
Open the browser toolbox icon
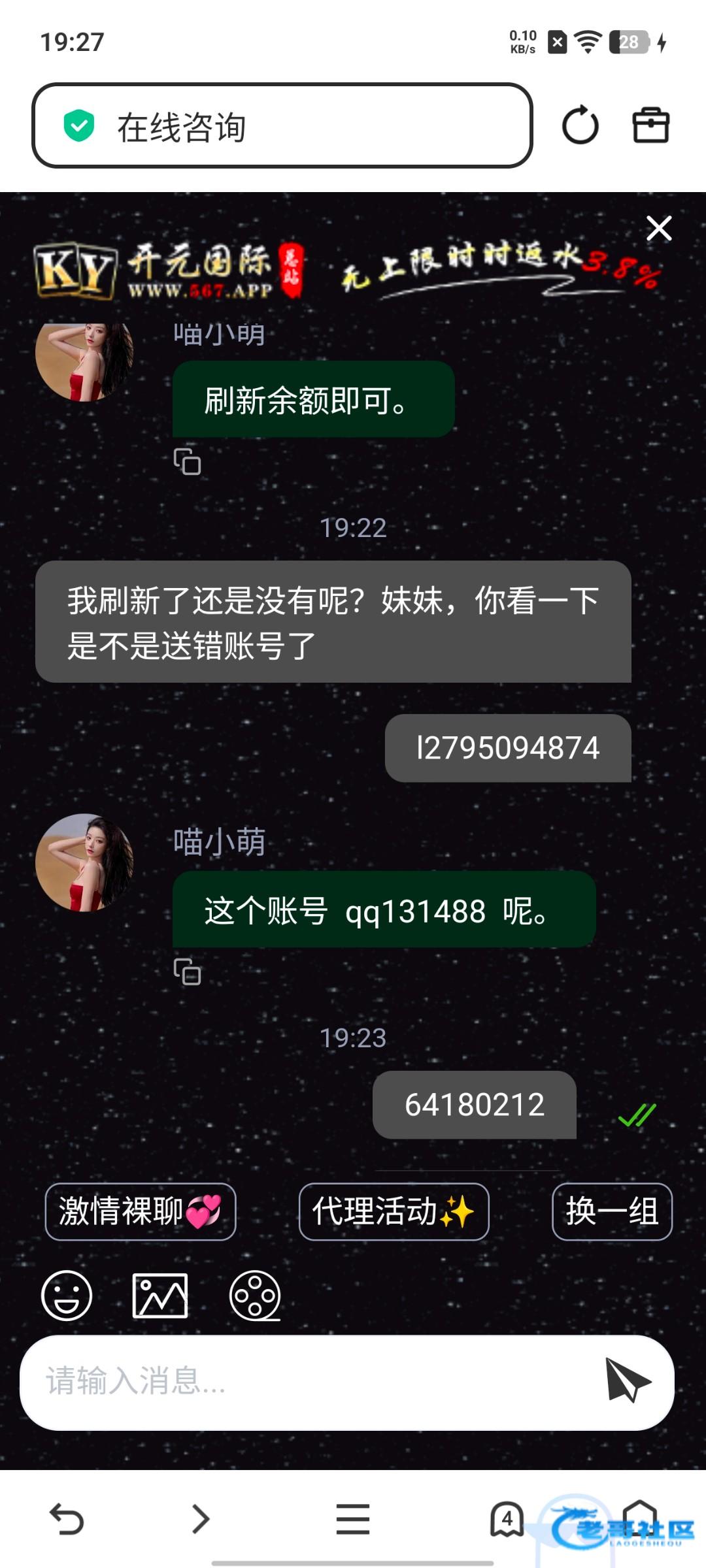[650, 125]
